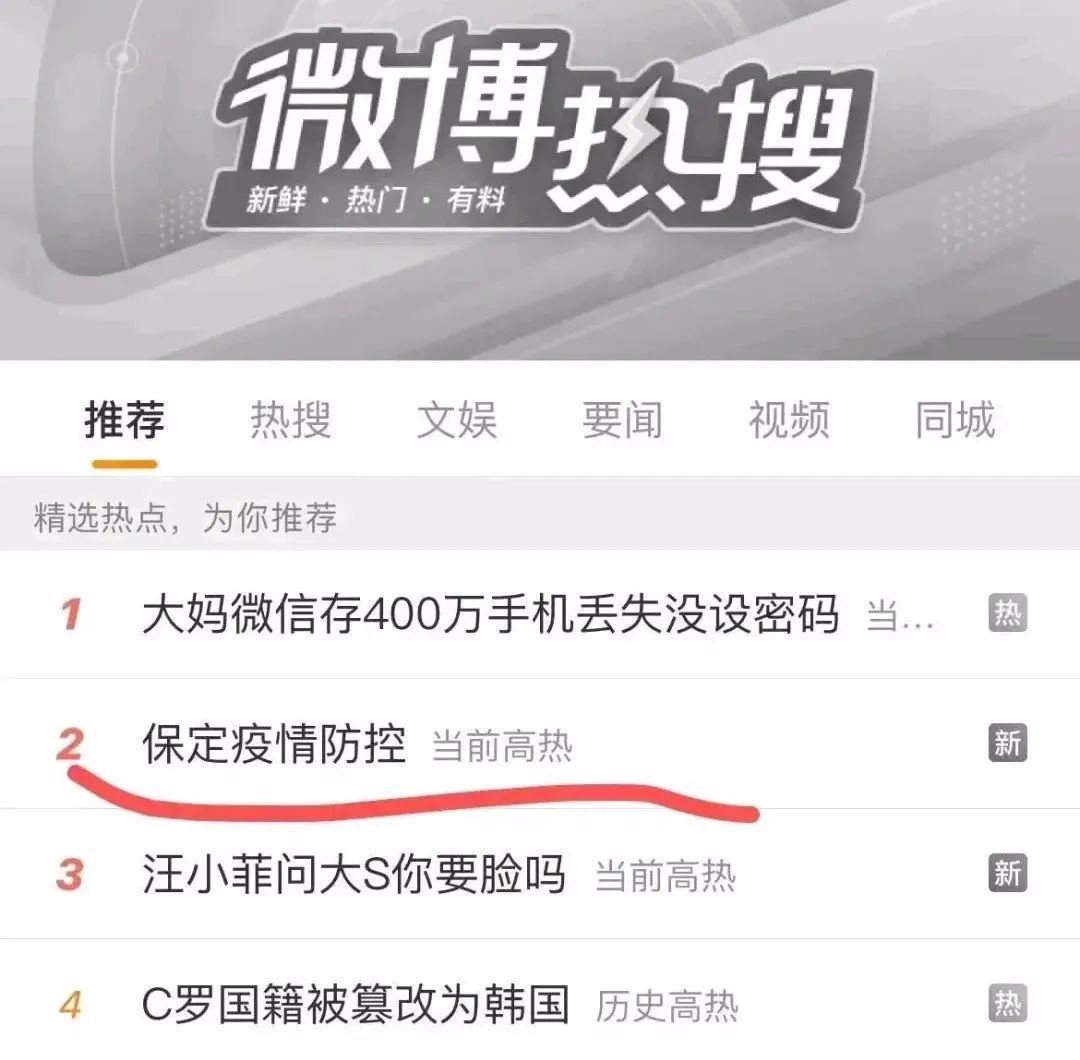This screenshot has height=1060, width=1080.
Task: Select the 推荐 tab
Action: click(124, 421)
